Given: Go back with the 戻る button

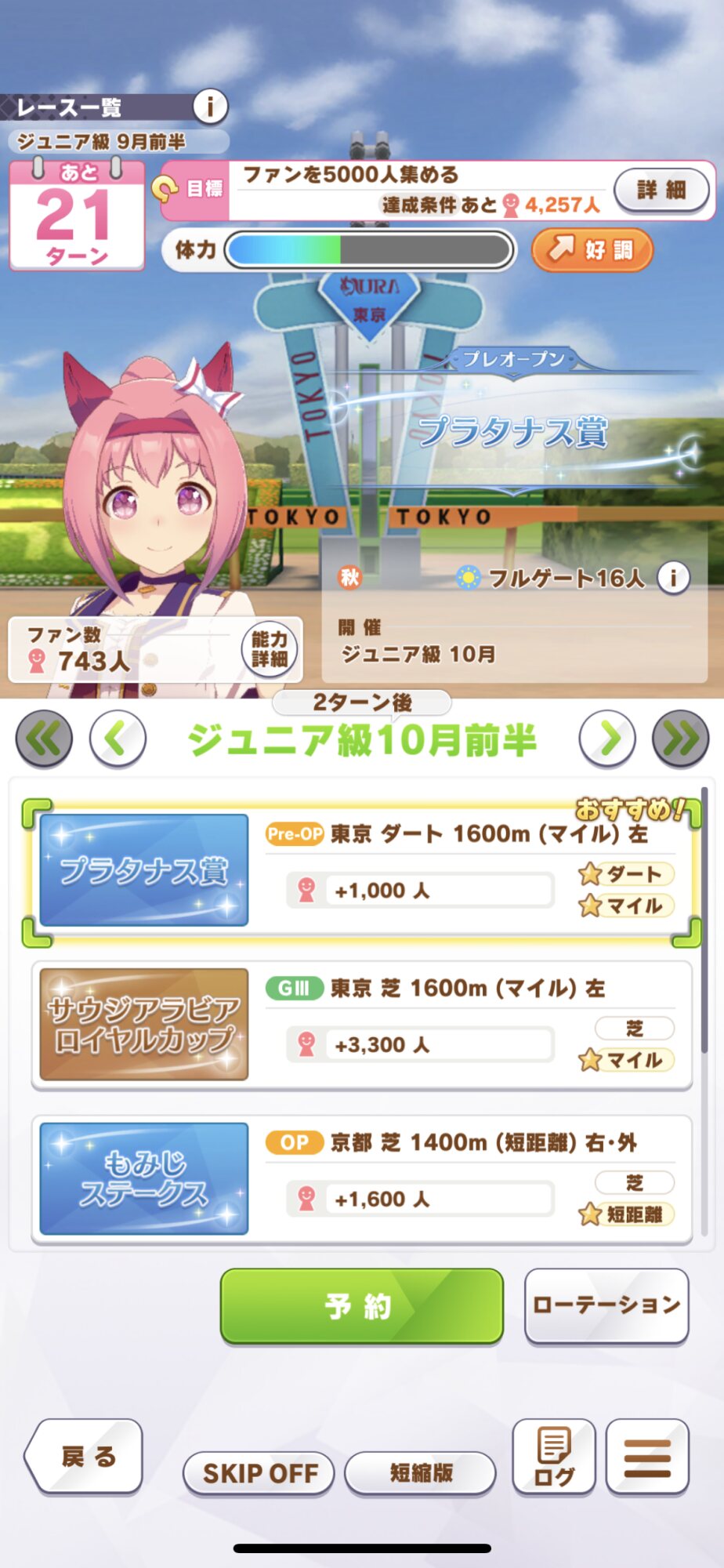Looking at the screenshot, I should (x=85, y=1457).
